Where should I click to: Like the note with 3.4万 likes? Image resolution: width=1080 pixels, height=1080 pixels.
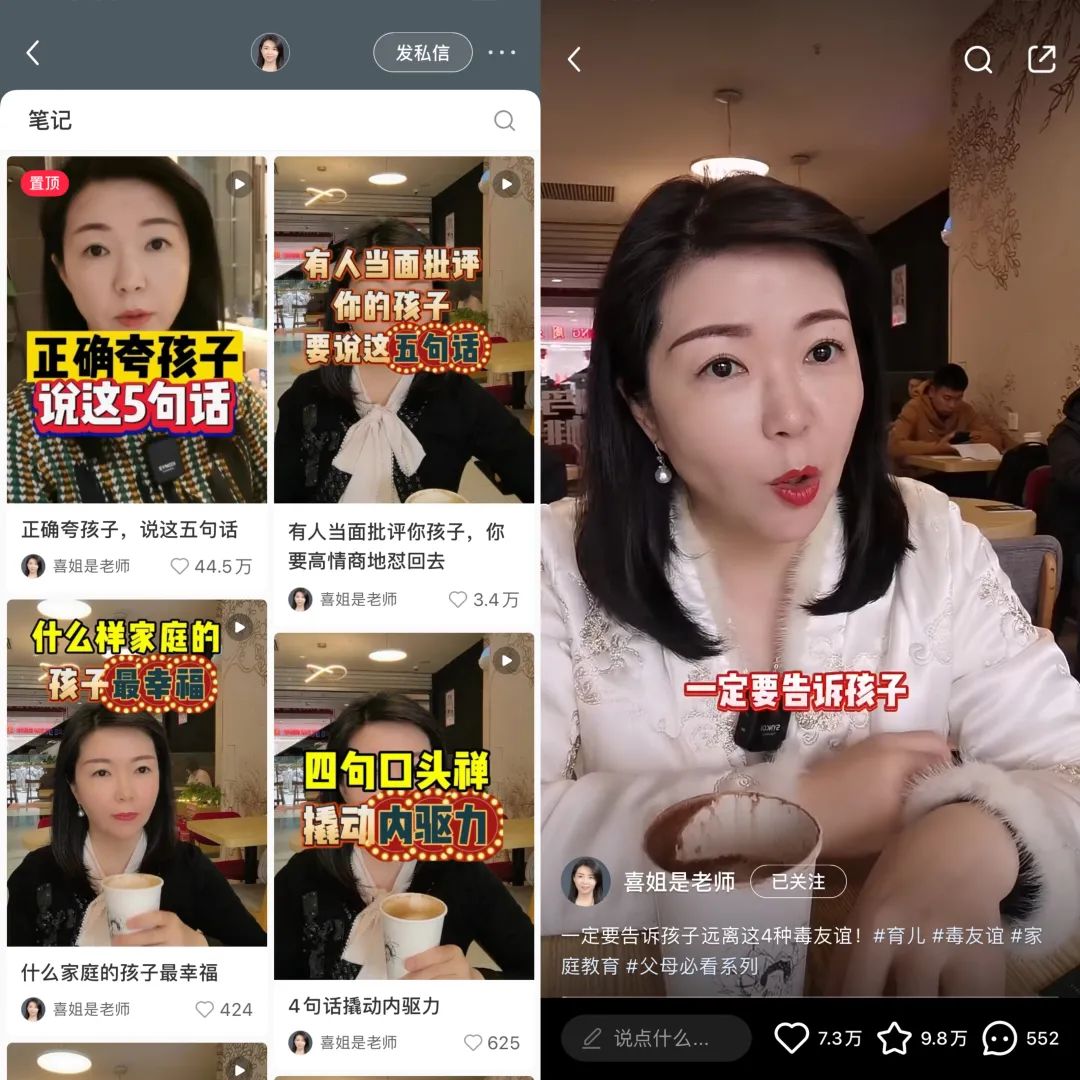click(458, 599)
